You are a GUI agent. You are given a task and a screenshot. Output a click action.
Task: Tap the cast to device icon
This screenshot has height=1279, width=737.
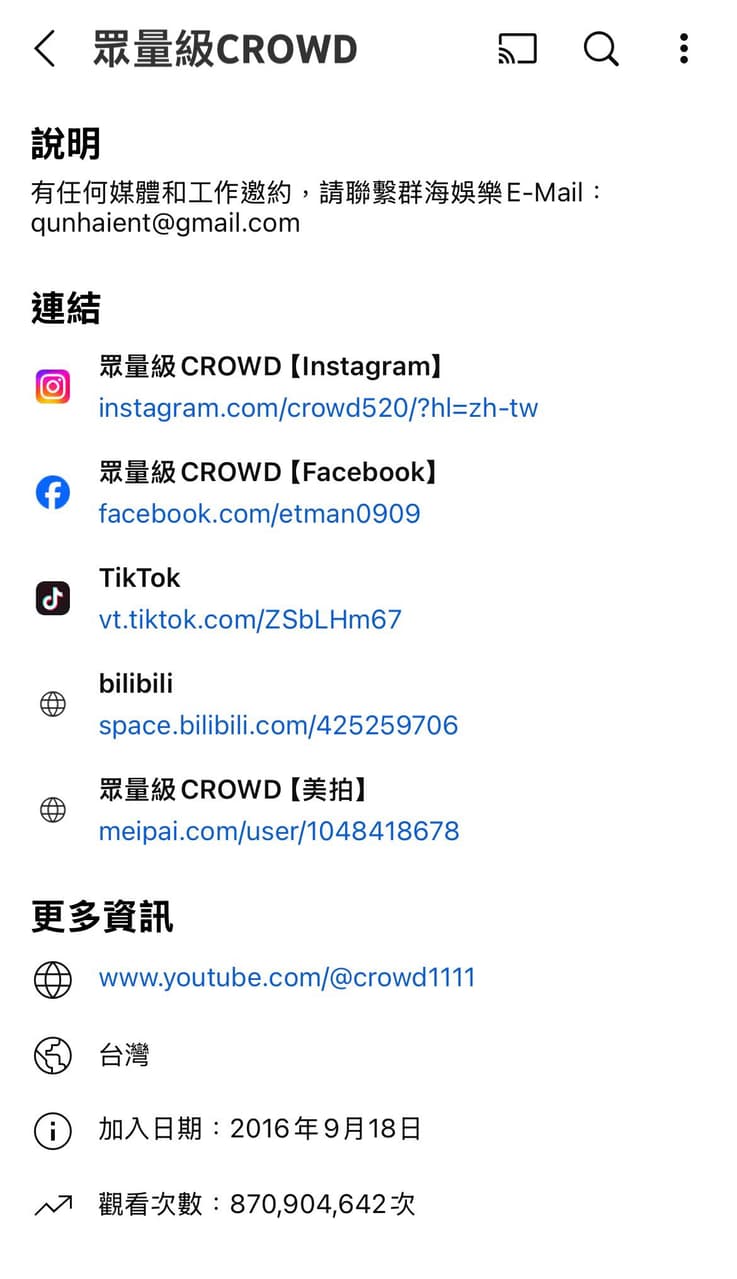pos(517,48)
